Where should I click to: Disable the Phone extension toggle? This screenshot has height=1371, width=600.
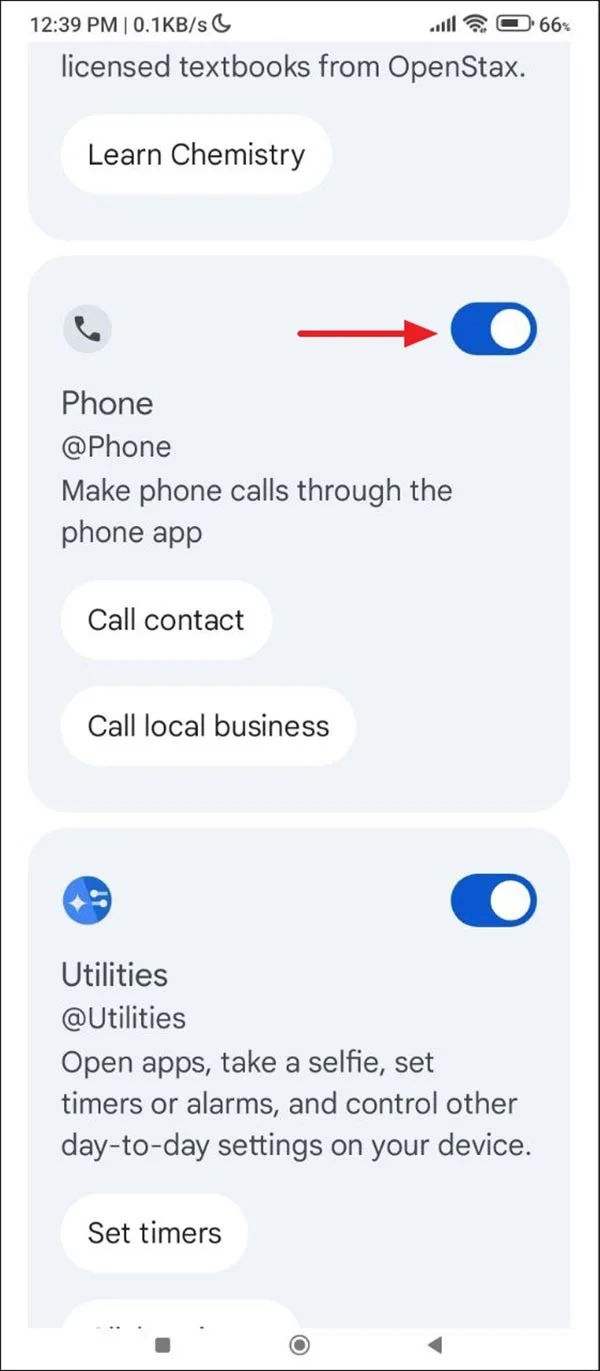(x=493, y=329)
